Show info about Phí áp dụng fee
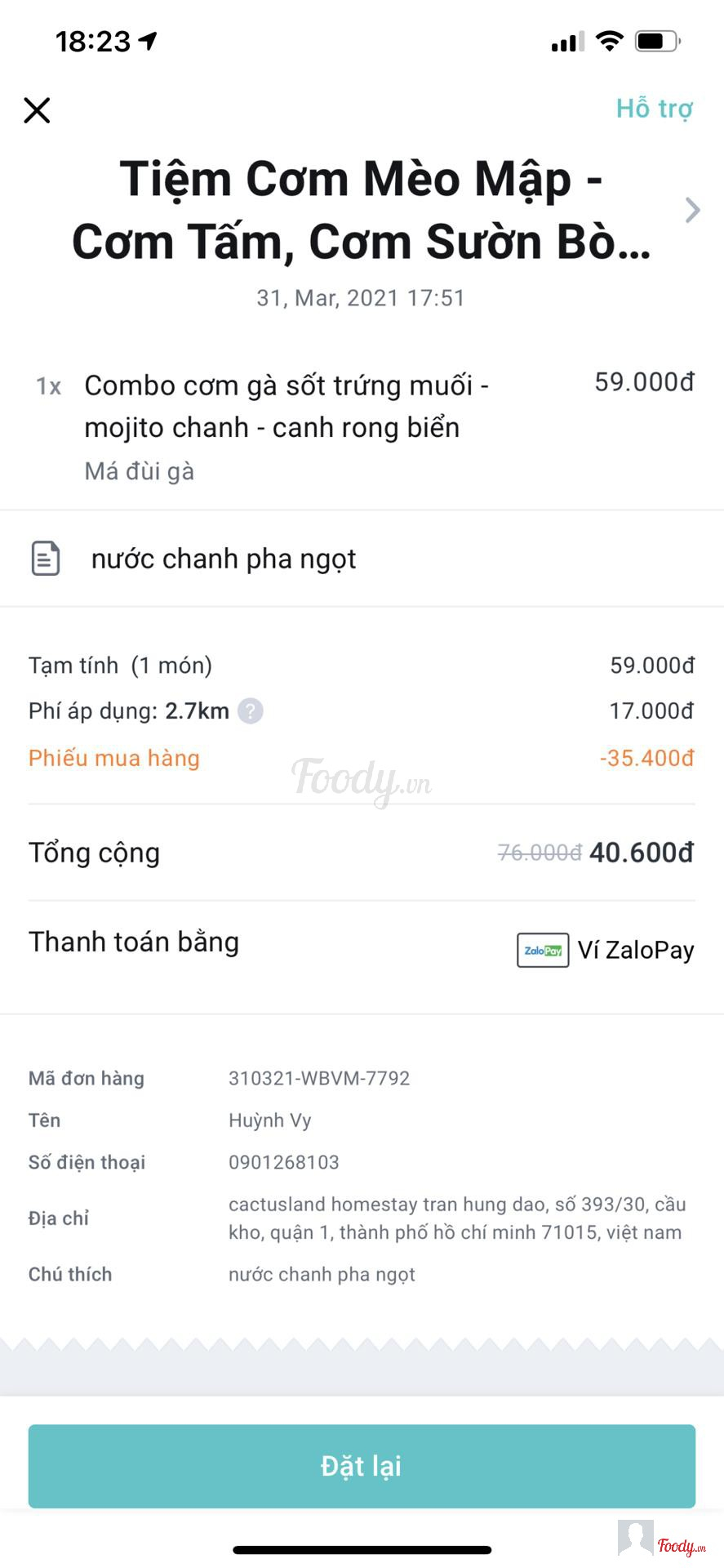 pyautogui.click(x=251, y=711)
